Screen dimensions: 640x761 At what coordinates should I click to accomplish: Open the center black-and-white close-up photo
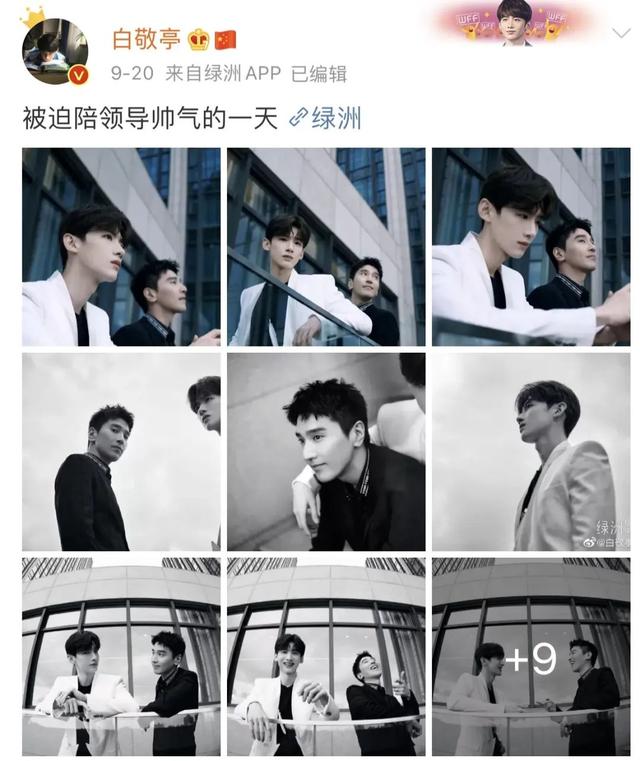point(326,451)
